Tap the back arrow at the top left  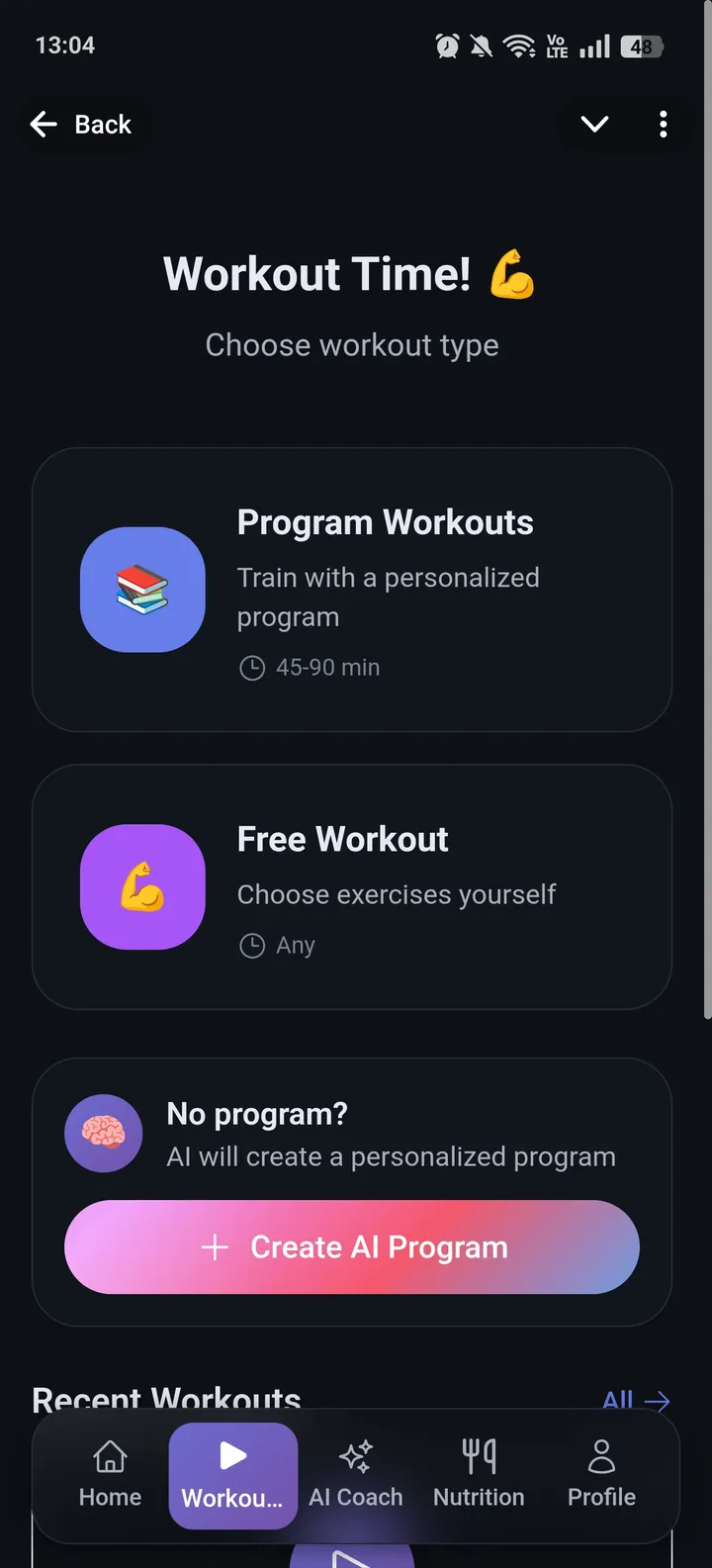(x=43, y=124)
